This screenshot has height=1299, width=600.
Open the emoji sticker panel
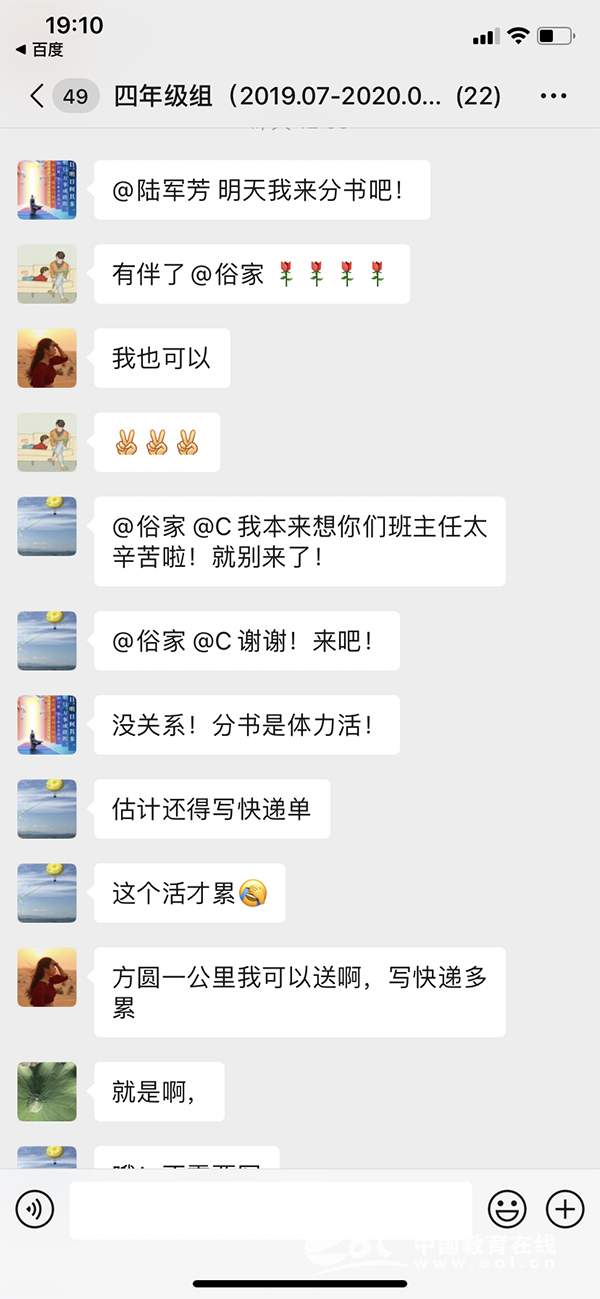click(507, 1210)
